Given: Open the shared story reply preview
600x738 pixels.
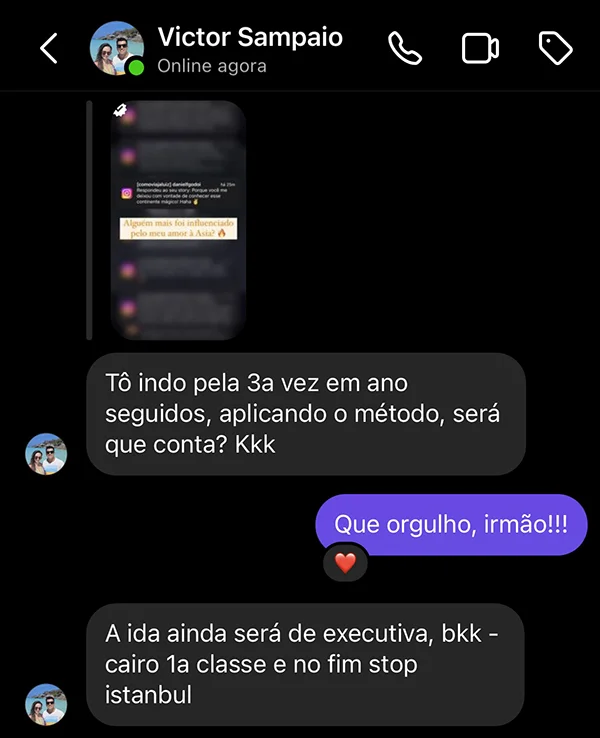Looking at the screenshot, I should pyautogui.click(x=178, y=220).
